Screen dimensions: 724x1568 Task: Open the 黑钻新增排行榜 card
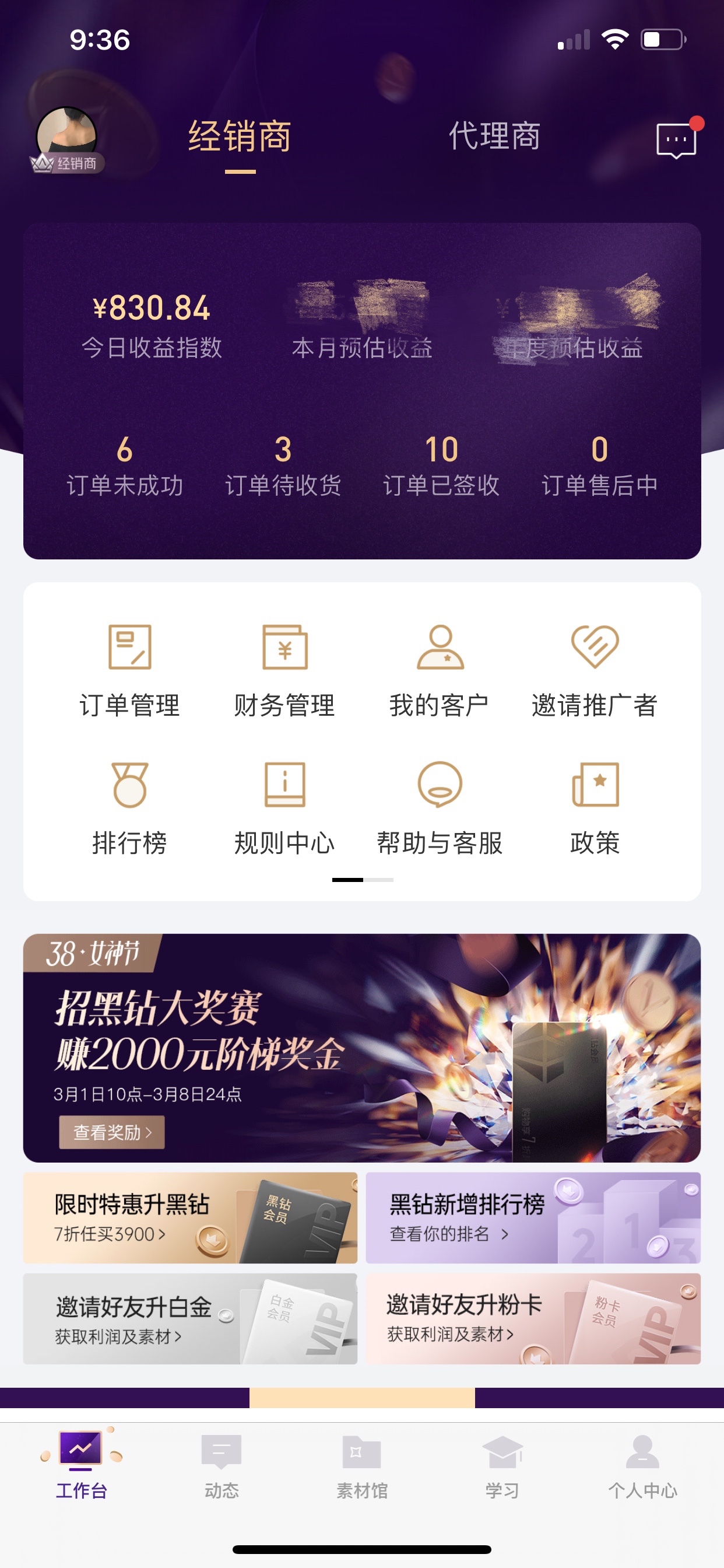coord(533,1217)
